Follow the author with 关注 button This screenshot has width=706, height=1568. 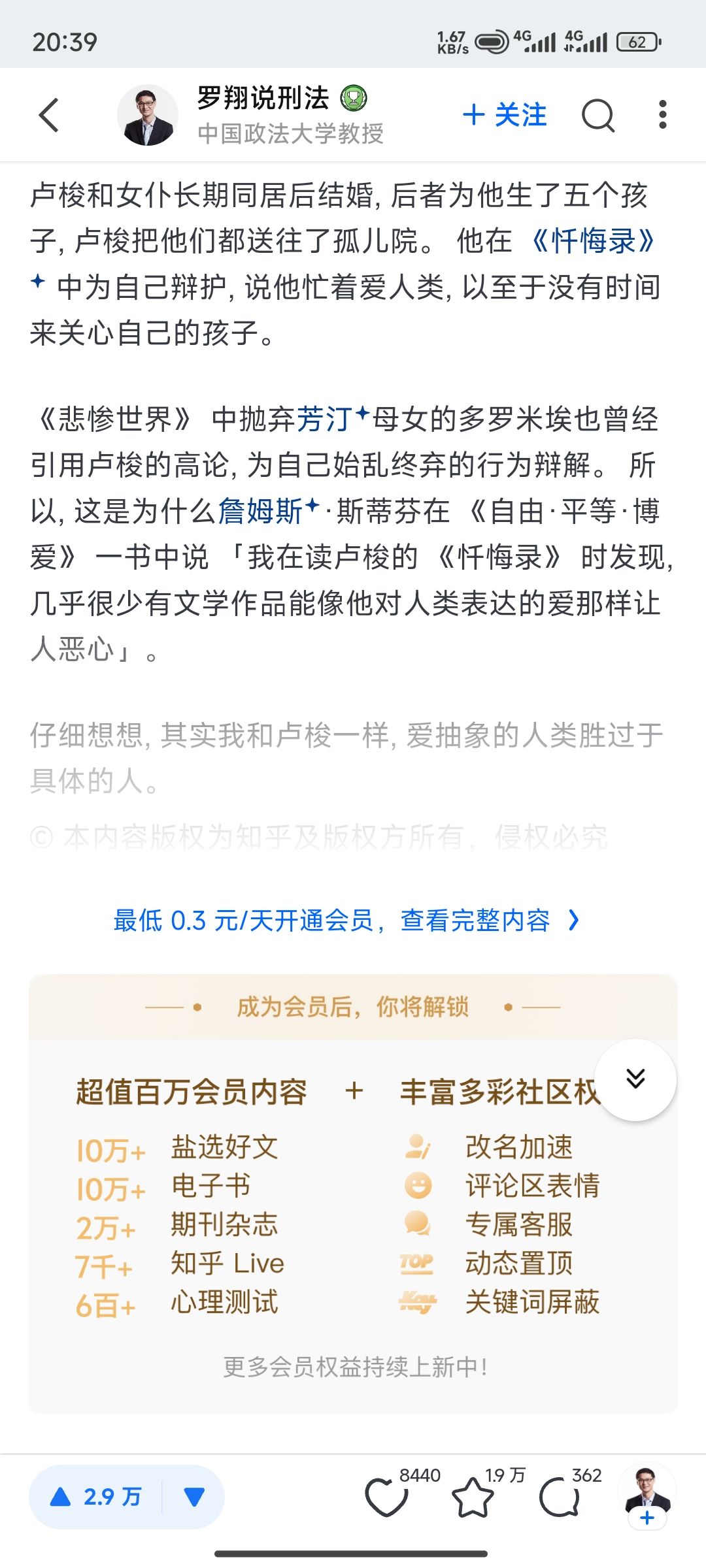(x=504, y=115)
